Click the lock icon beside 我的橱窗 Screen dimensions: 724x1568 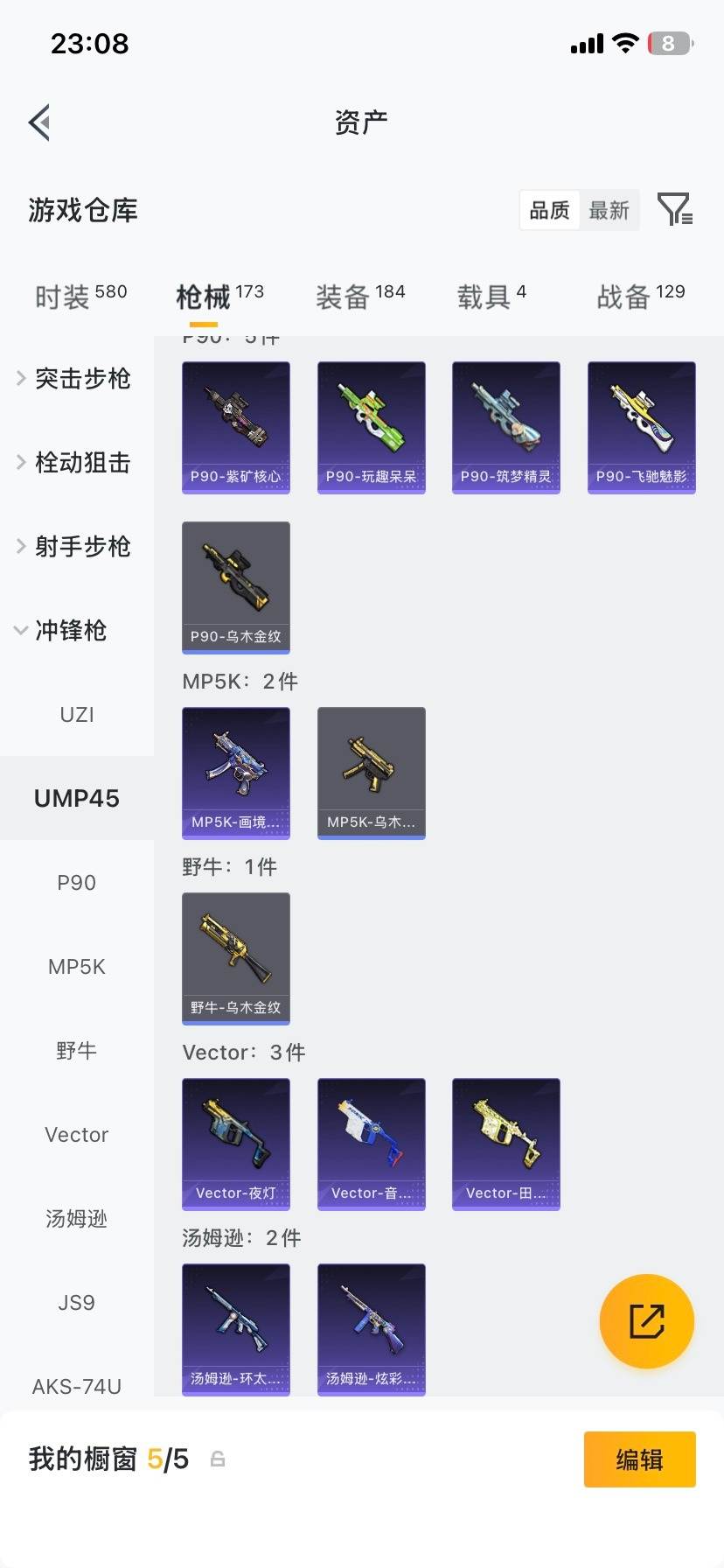pyautogui.click(x=216, y=1459)
